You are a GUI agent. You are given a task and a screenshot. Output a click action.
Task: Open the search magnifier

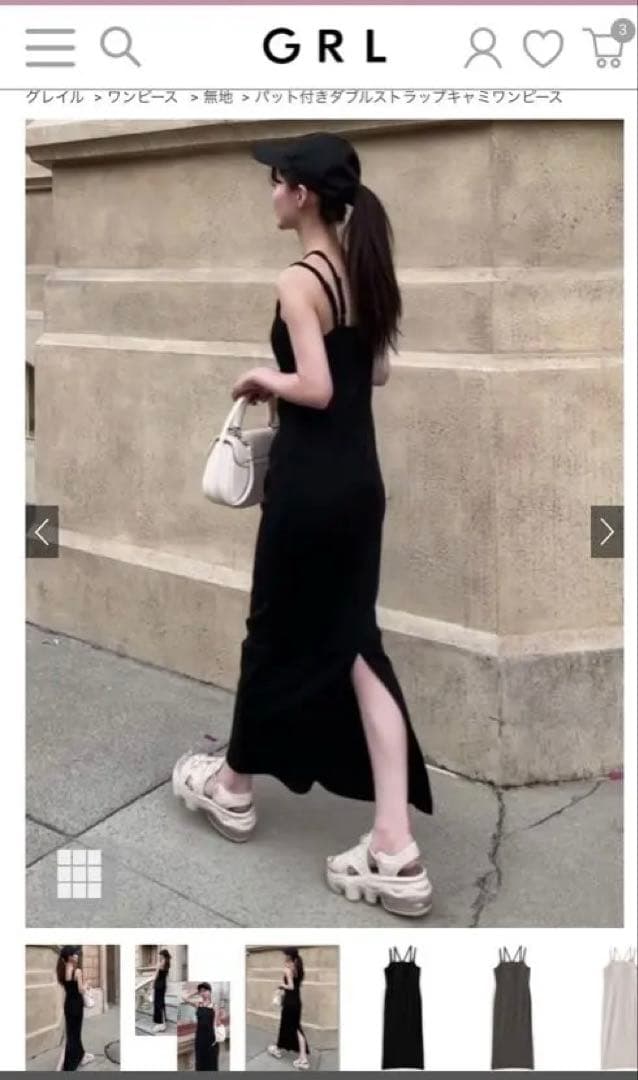pos(121,47)
